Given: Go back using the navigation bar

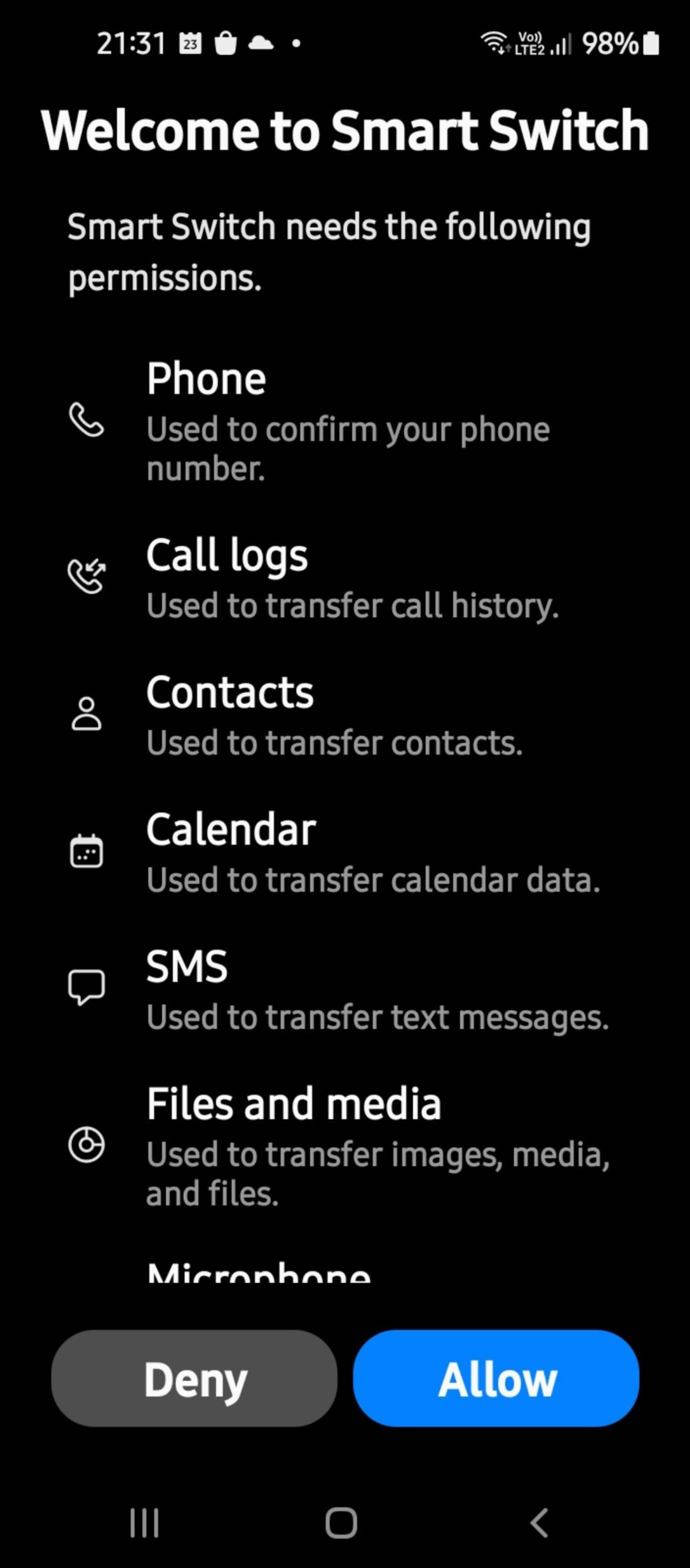Looking at the screenshot, I should (x=539, y=1522).
